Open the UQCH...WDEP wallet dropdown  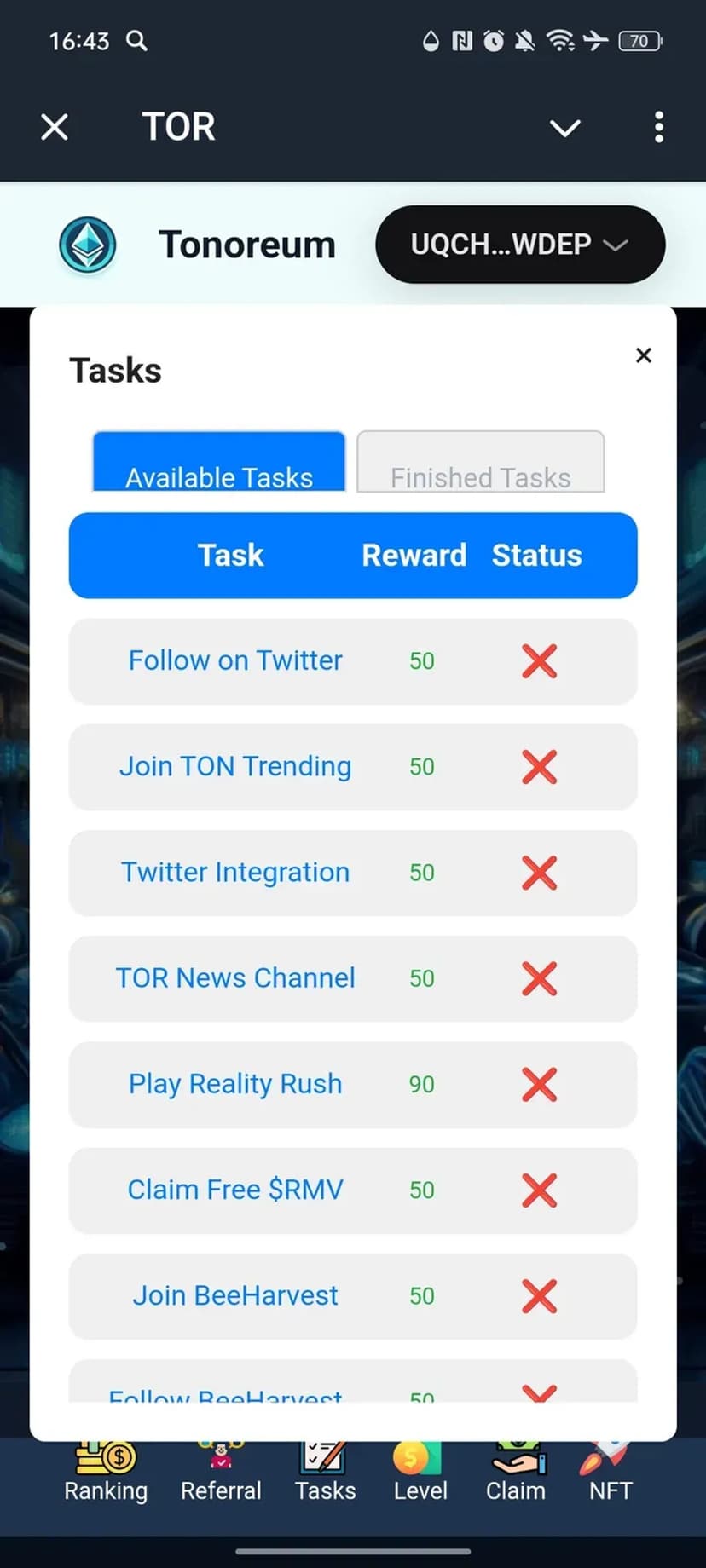pyautogui.click(x=519, y=245)
